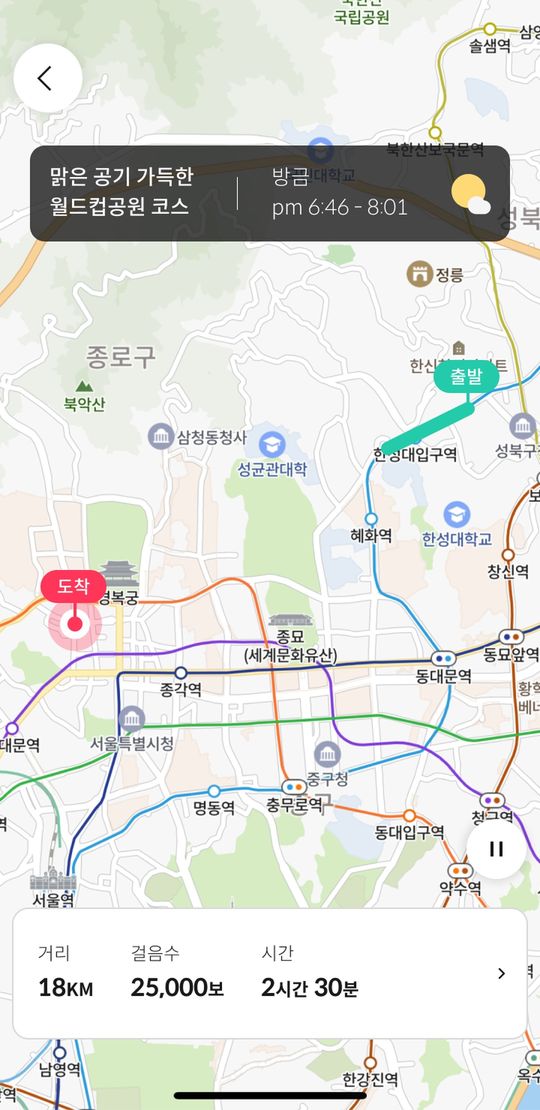This screenshot has height=1110, width=540.
Task: Go back with the arrow button
Action: pyautogui.click(x=47, y=79)
